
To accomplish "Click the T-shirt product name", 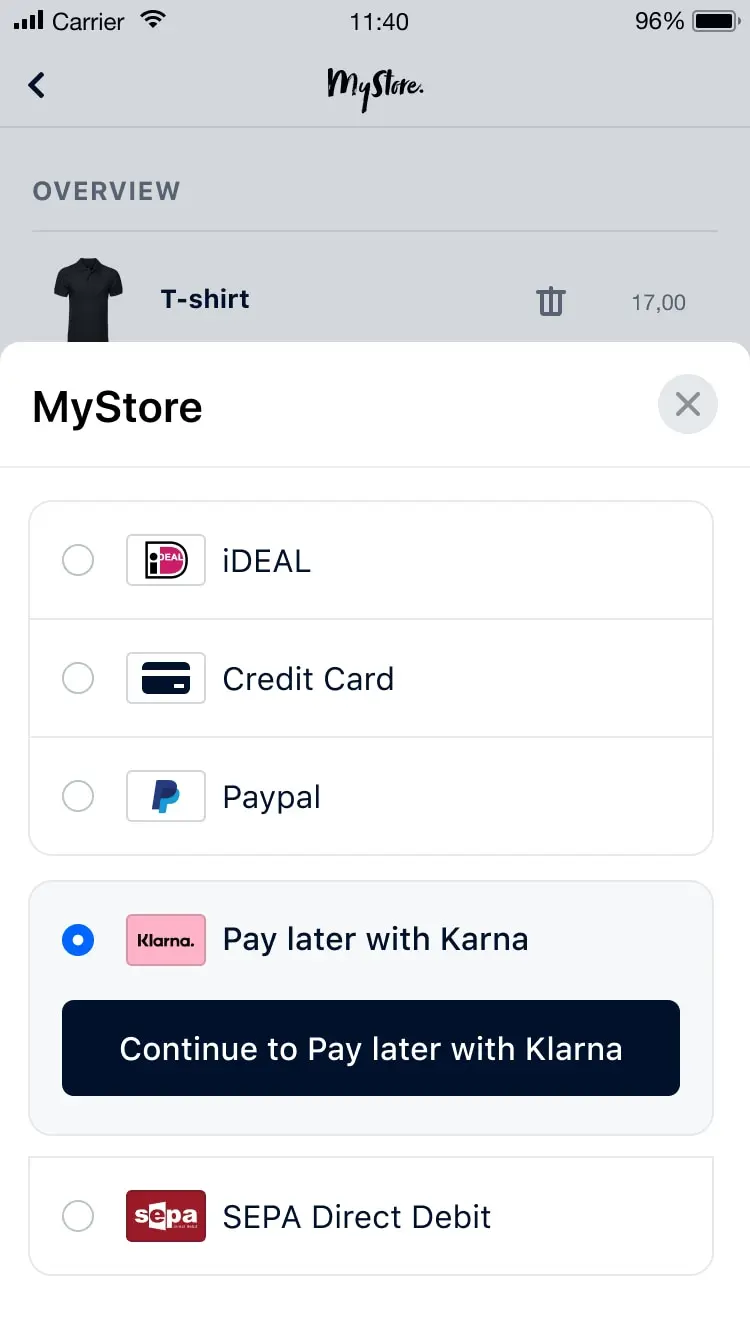I will 205,299.
